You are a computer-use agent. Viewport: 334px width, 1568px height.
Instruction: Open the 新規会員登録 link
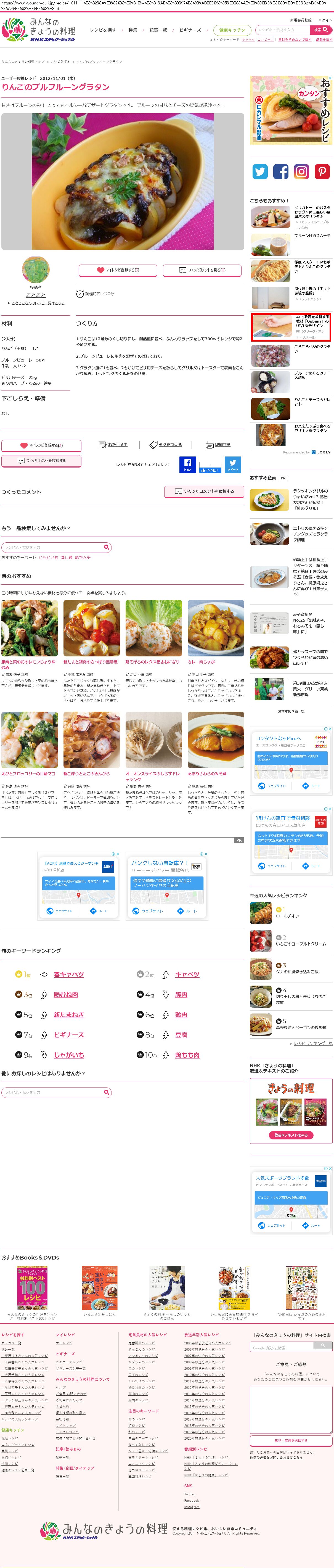pyautogui.click(x=301, y=20)
